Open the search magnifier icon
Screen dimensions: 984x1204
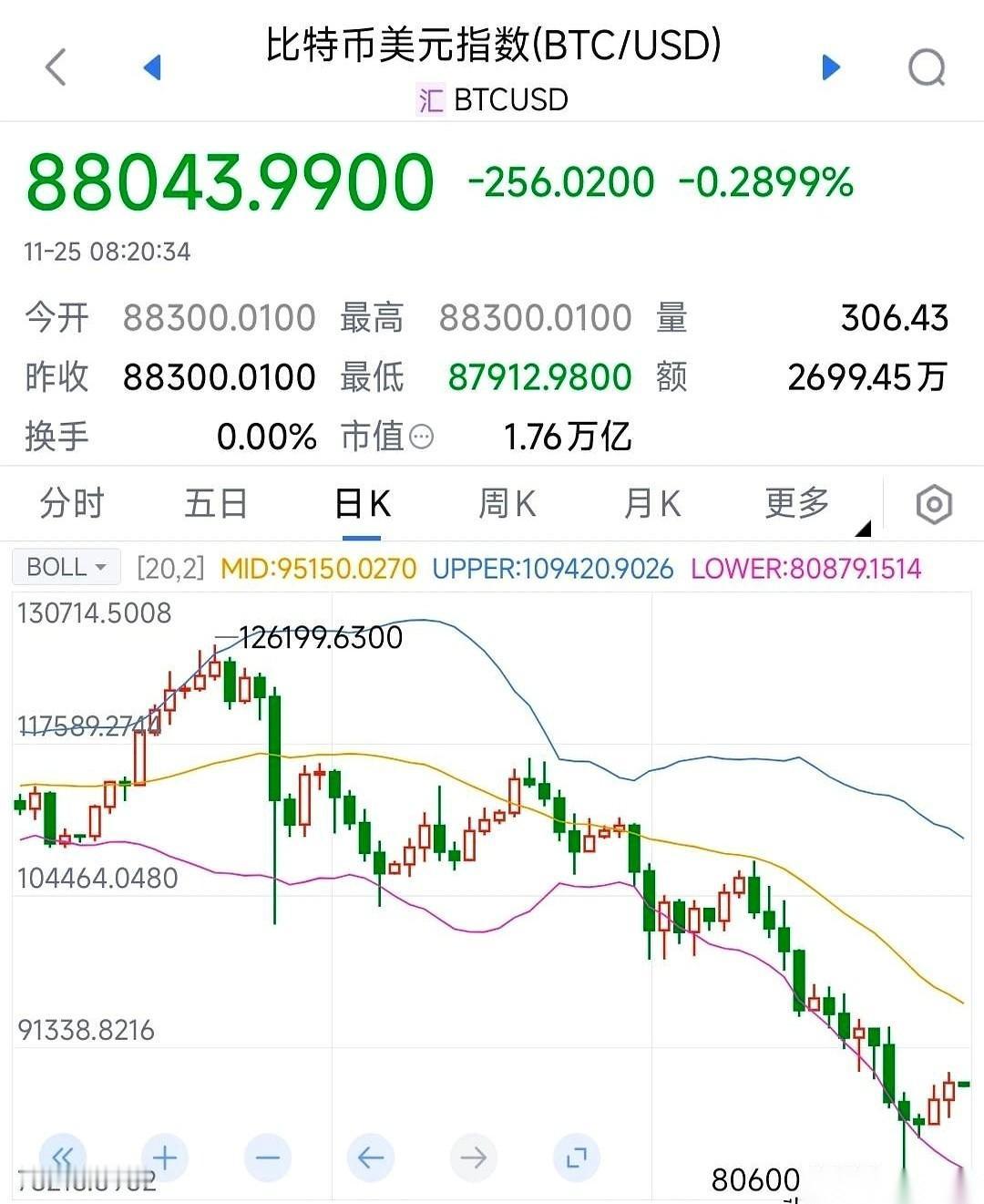point(926,67)
